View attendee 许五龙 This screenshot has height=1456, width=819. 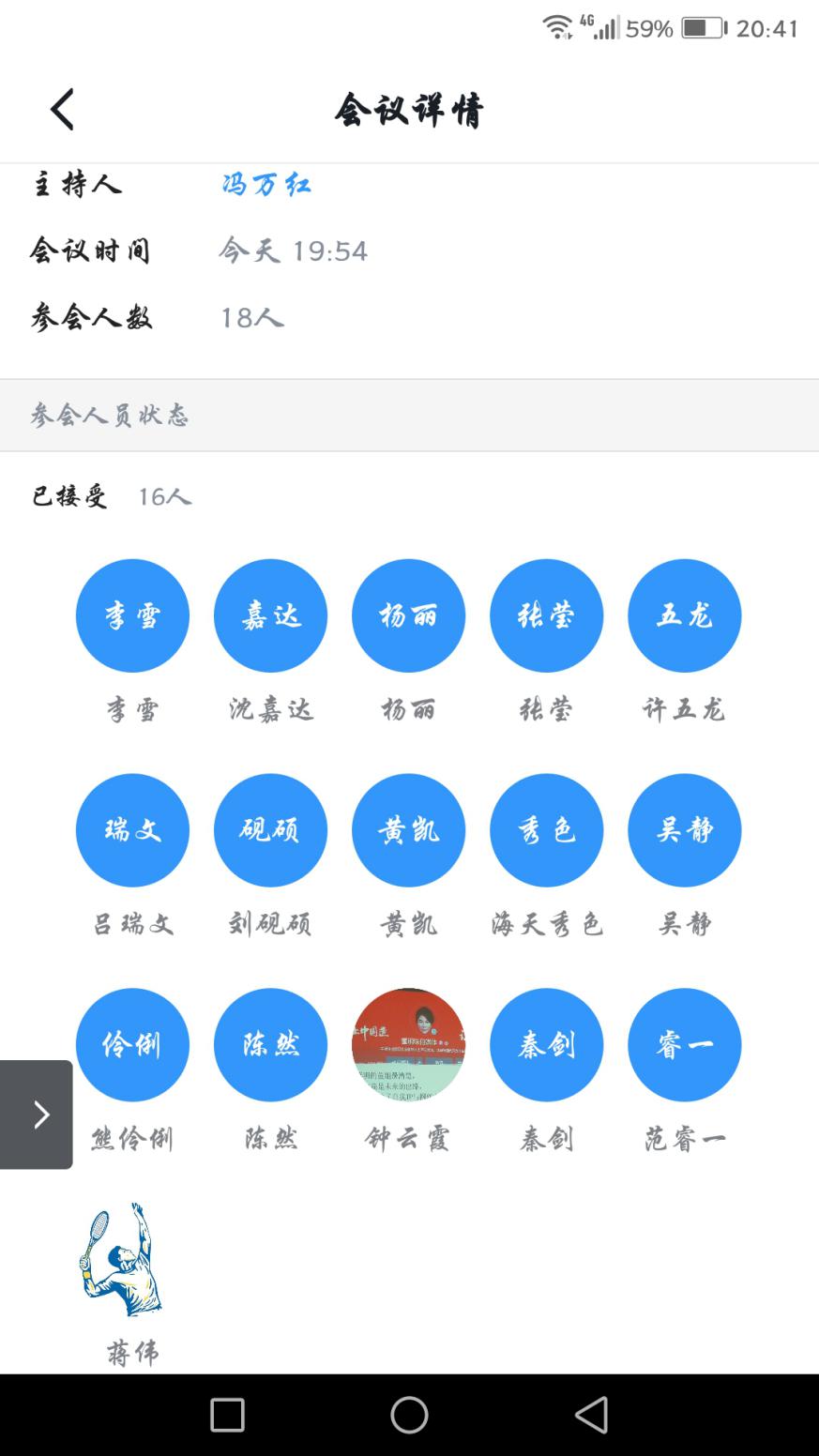684,615
